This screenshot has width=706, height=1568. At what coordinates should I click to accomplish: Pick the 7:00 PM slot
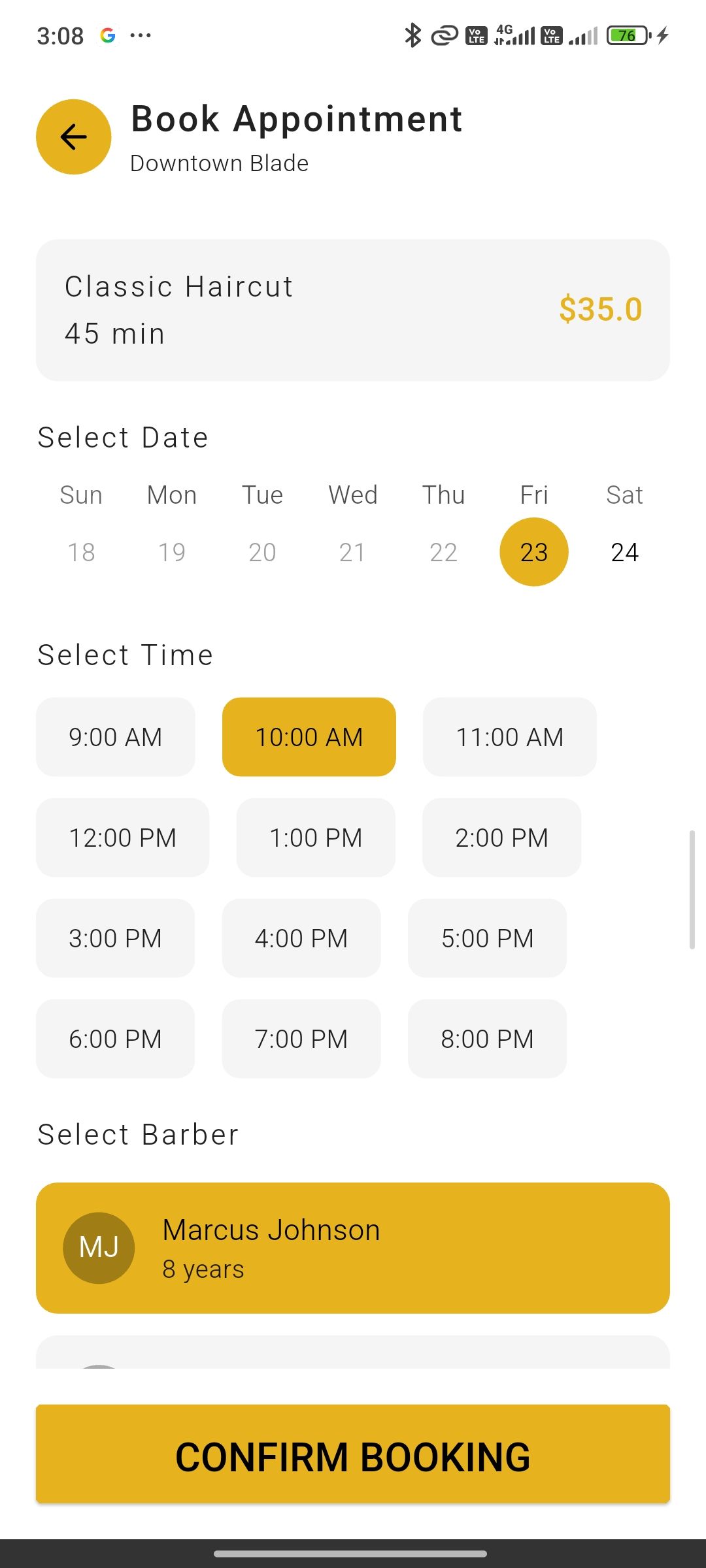tap(301, 1039)
